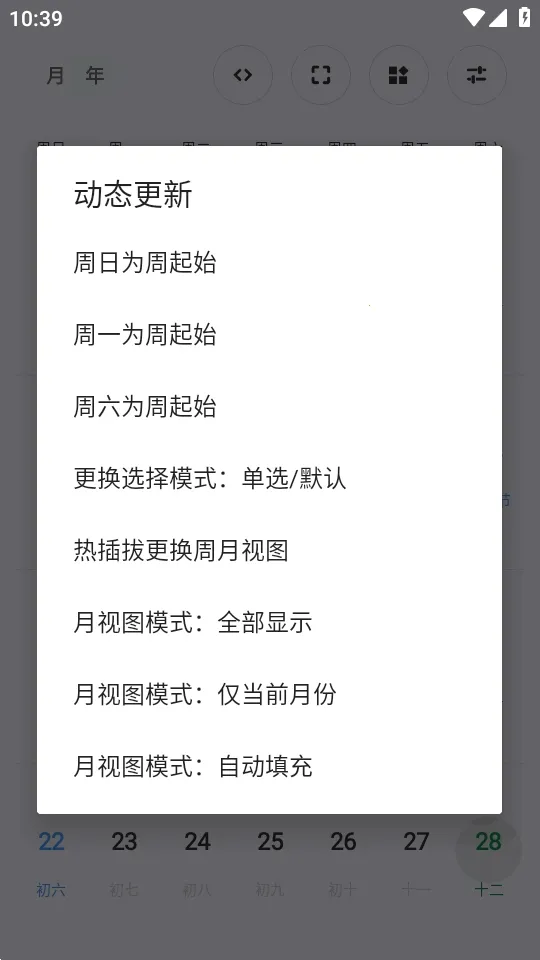Pick 月视图模式：自动填充
This screenshot has height=960, width=540.
(269, 767)
